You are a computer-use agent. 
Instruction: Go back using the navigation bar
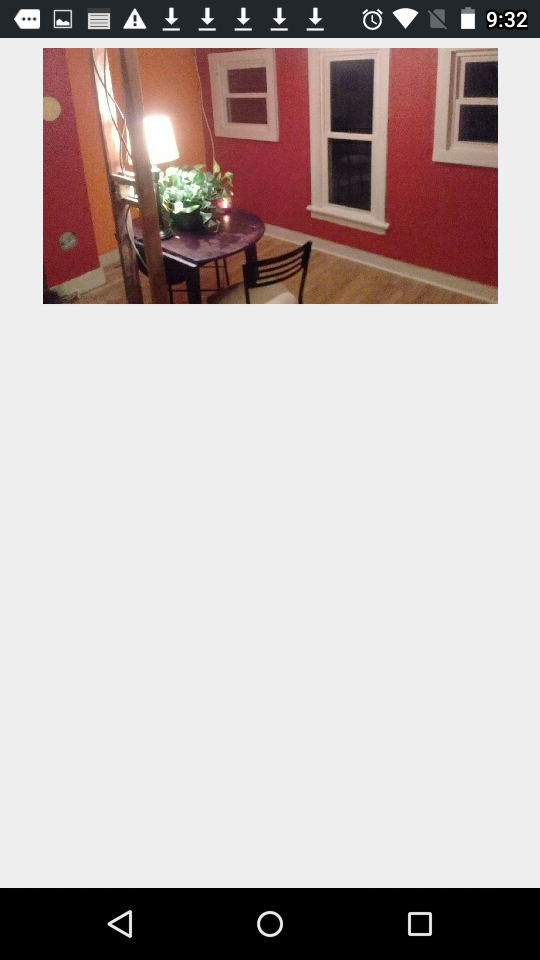[120, 923]
